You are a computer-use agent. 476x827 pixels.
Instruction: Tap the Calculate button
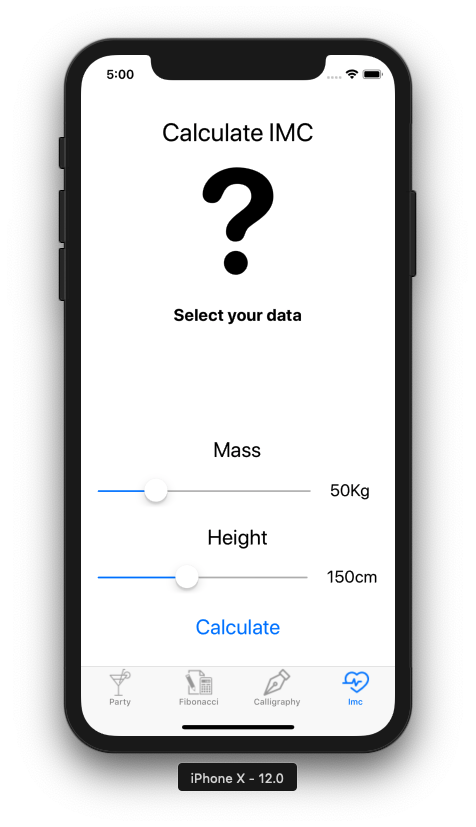pyautogui.click(x=238, y=627)
